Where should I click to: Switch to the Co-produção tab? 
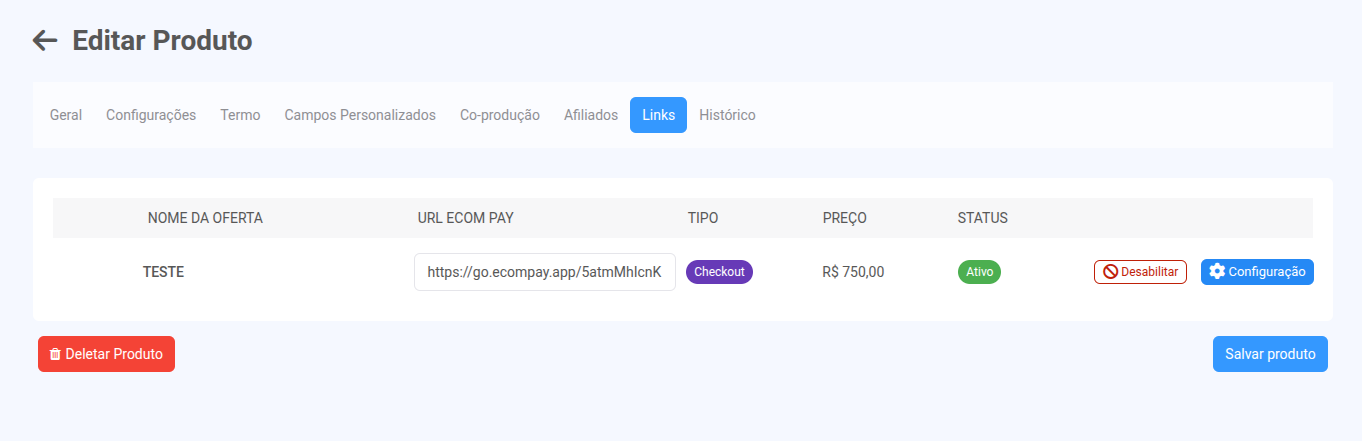point(500,115)
